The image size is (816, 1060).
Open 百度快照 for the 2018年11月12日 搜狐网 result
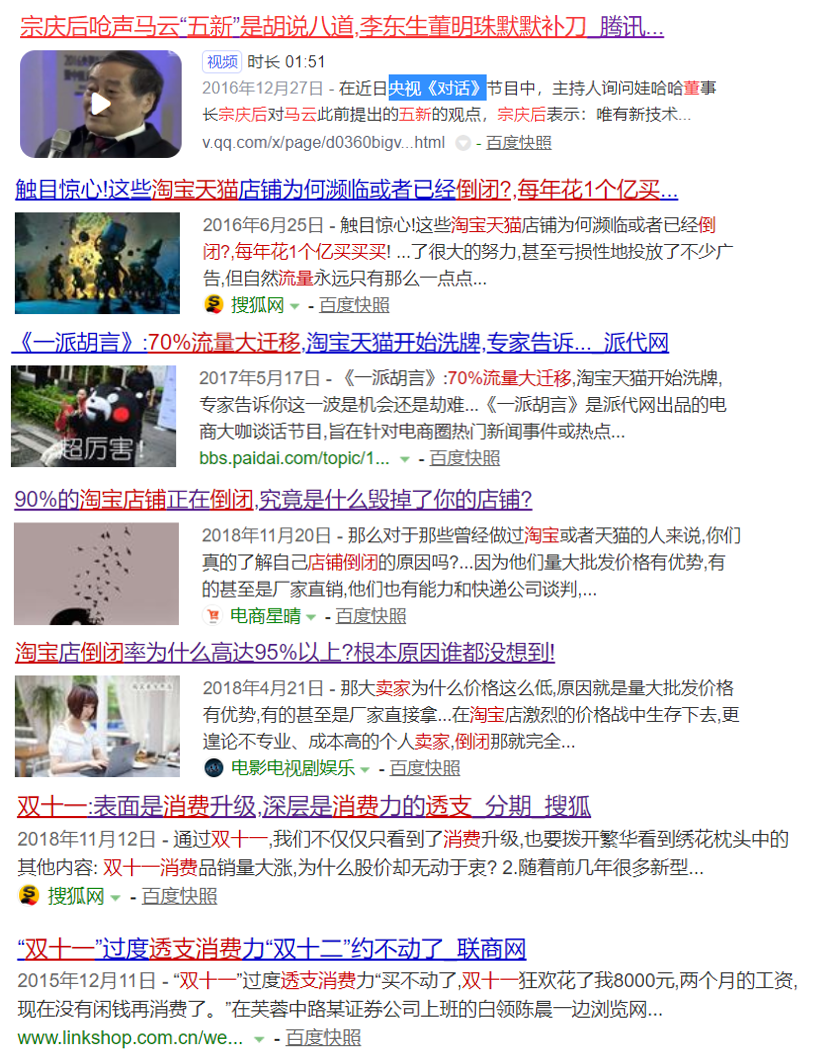point(179,895)
